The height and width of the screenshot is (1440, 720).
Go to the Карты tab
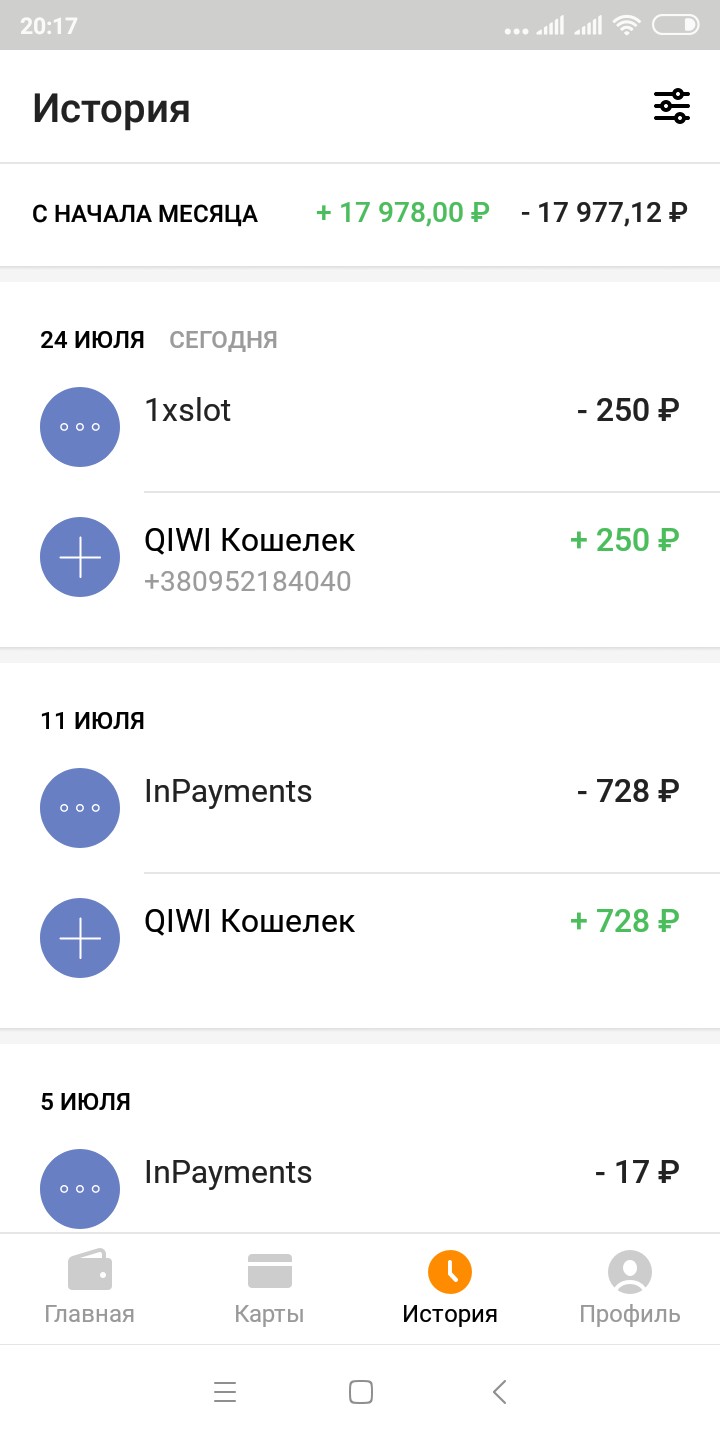[x=269, y=1288]
